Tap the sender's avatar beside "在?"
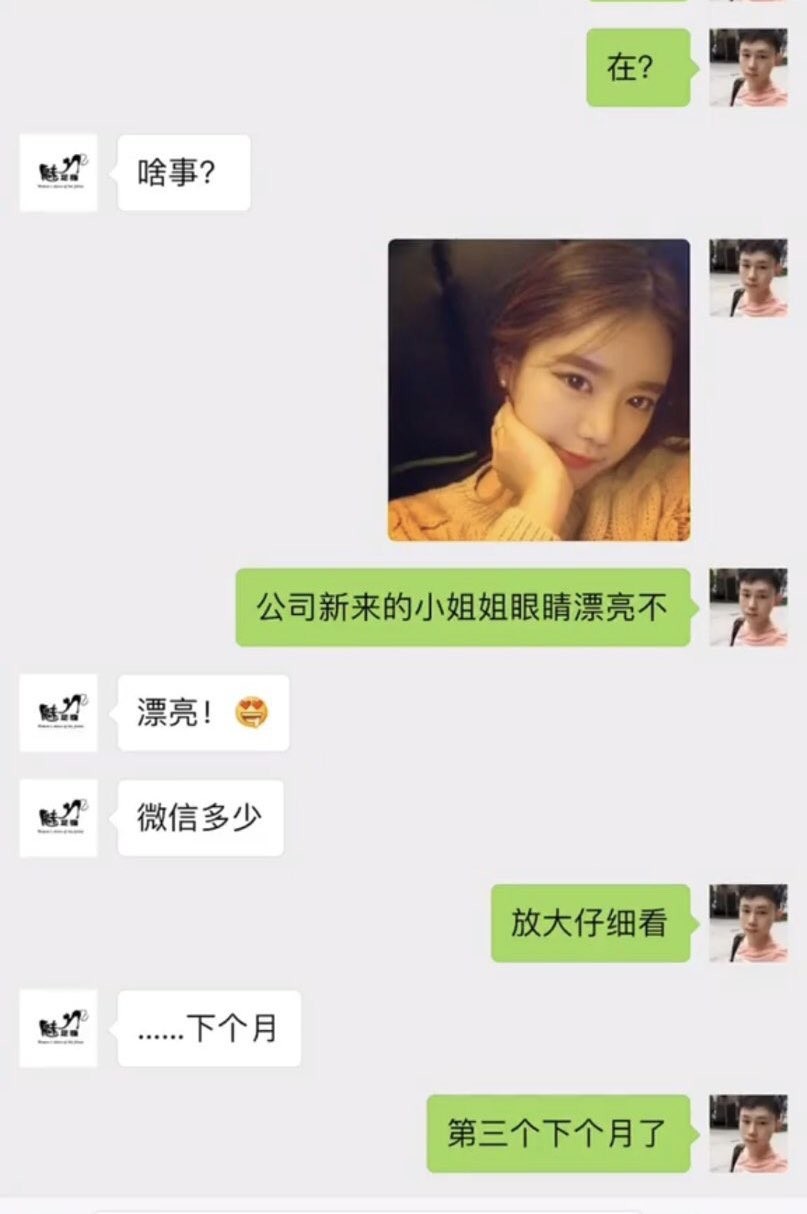Viewport: 807px width, 1214px height. pyautogui.click(x=748, y=67)
